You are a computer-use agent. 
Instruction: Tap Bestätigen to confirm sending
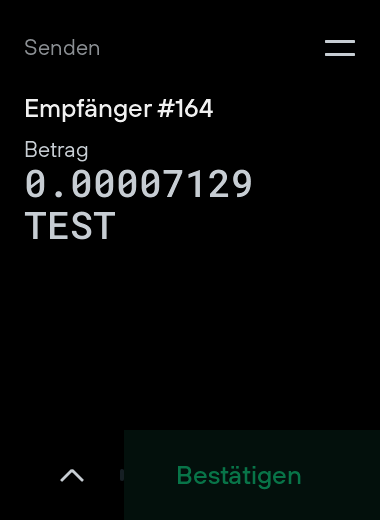click(252, 475)
